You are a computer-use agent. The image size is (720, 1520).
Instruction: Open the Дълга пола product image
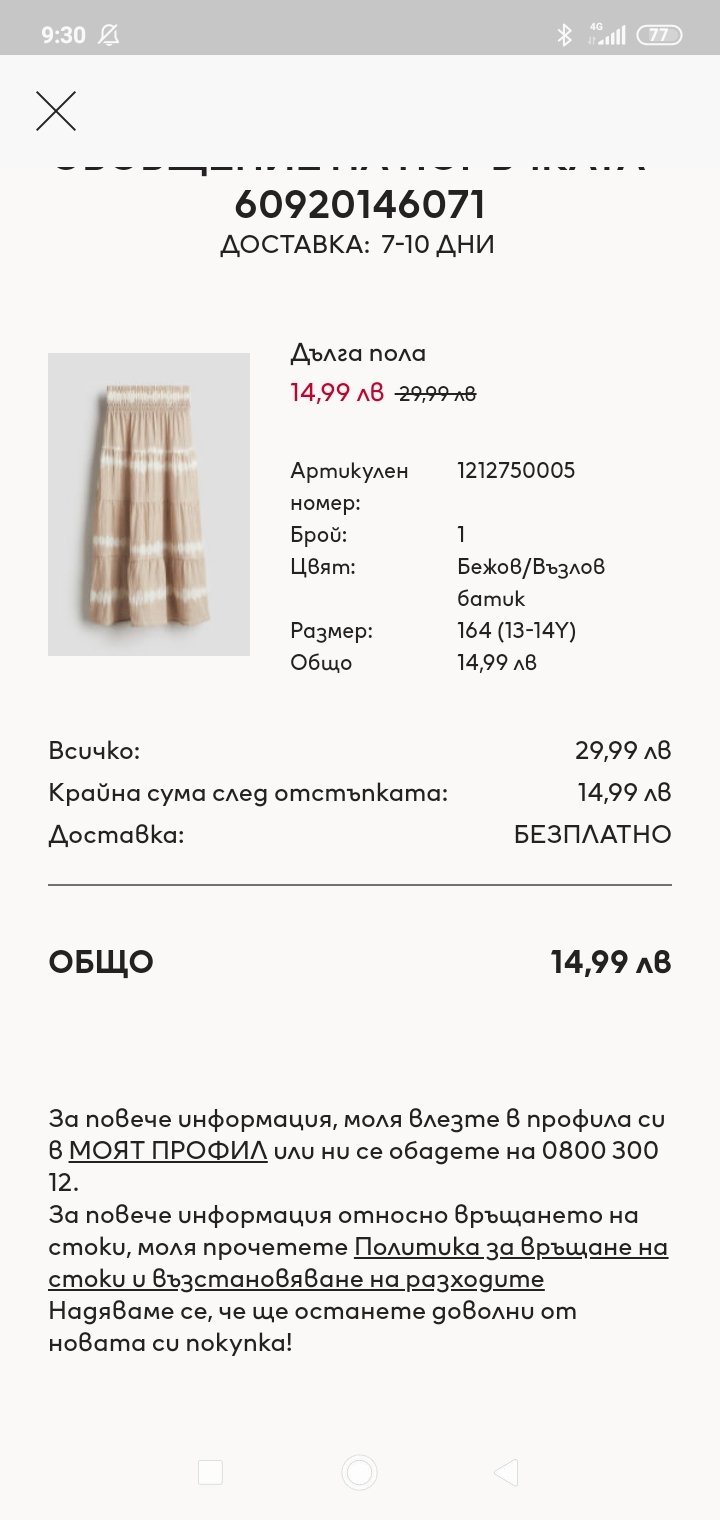click(x=149, y=504)
